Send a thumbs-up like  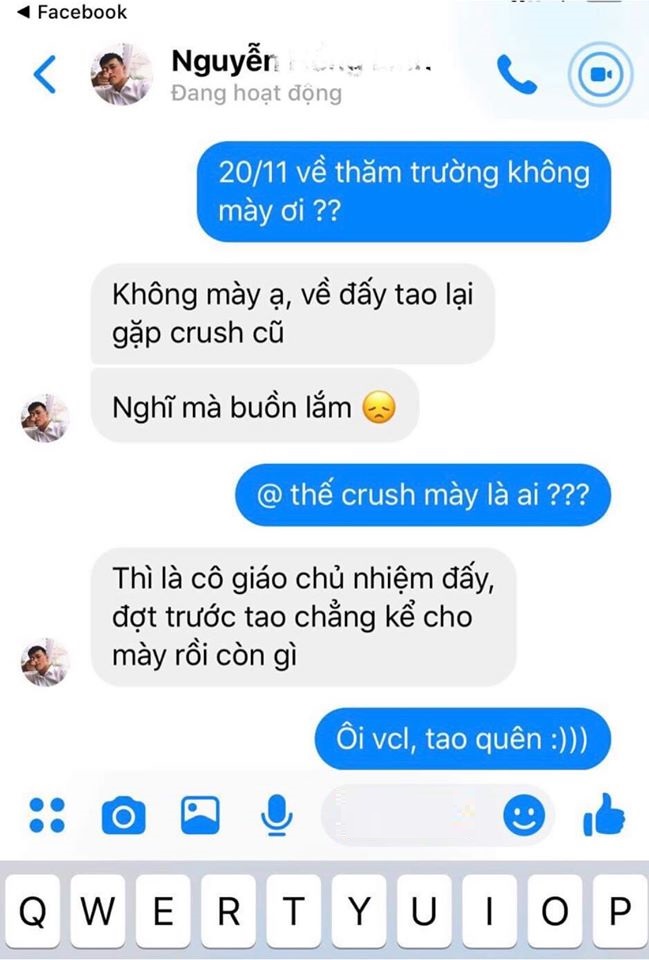coord(603,816)
